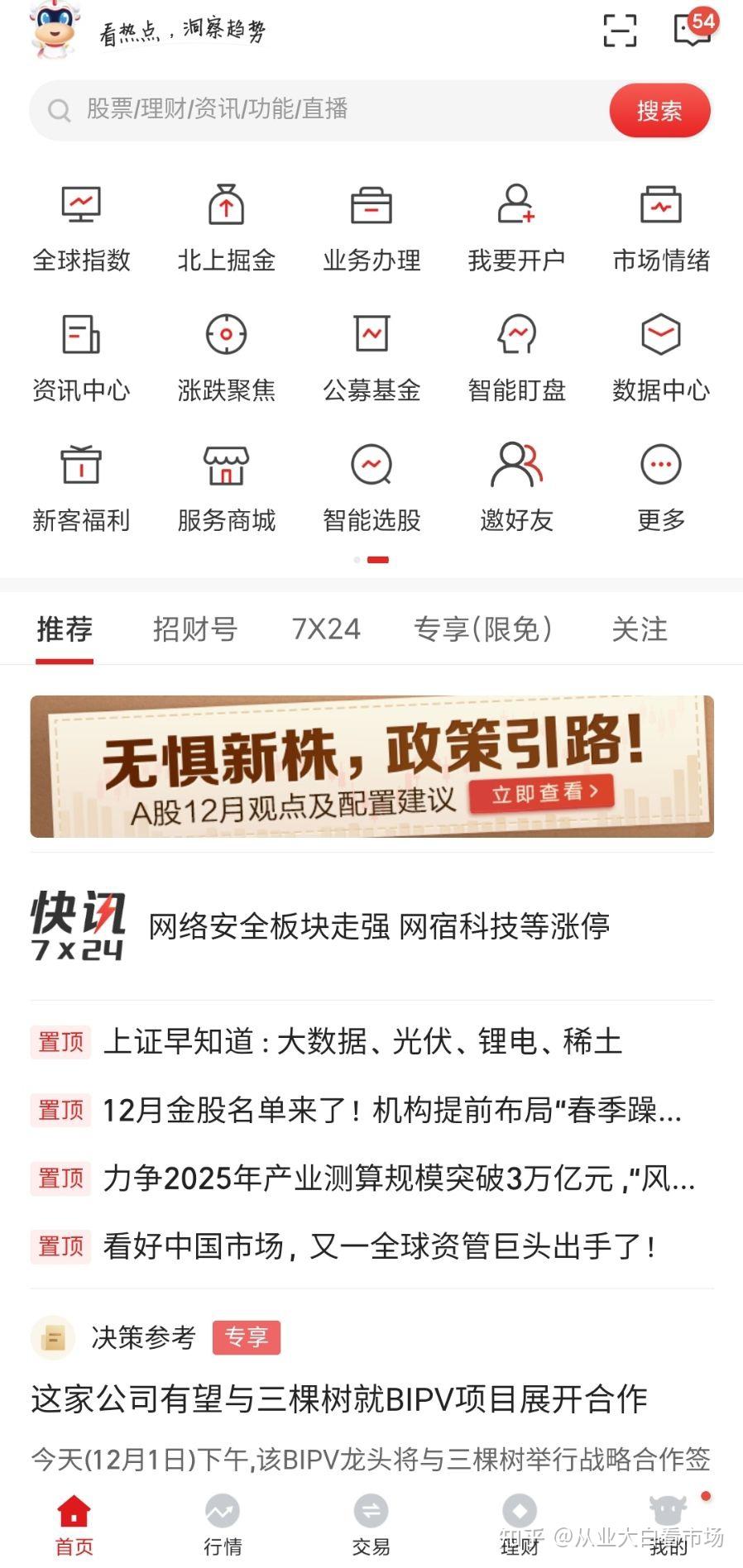Open 公募基金 public funds section
743x1568 pixels.
[x=371, y=354]
